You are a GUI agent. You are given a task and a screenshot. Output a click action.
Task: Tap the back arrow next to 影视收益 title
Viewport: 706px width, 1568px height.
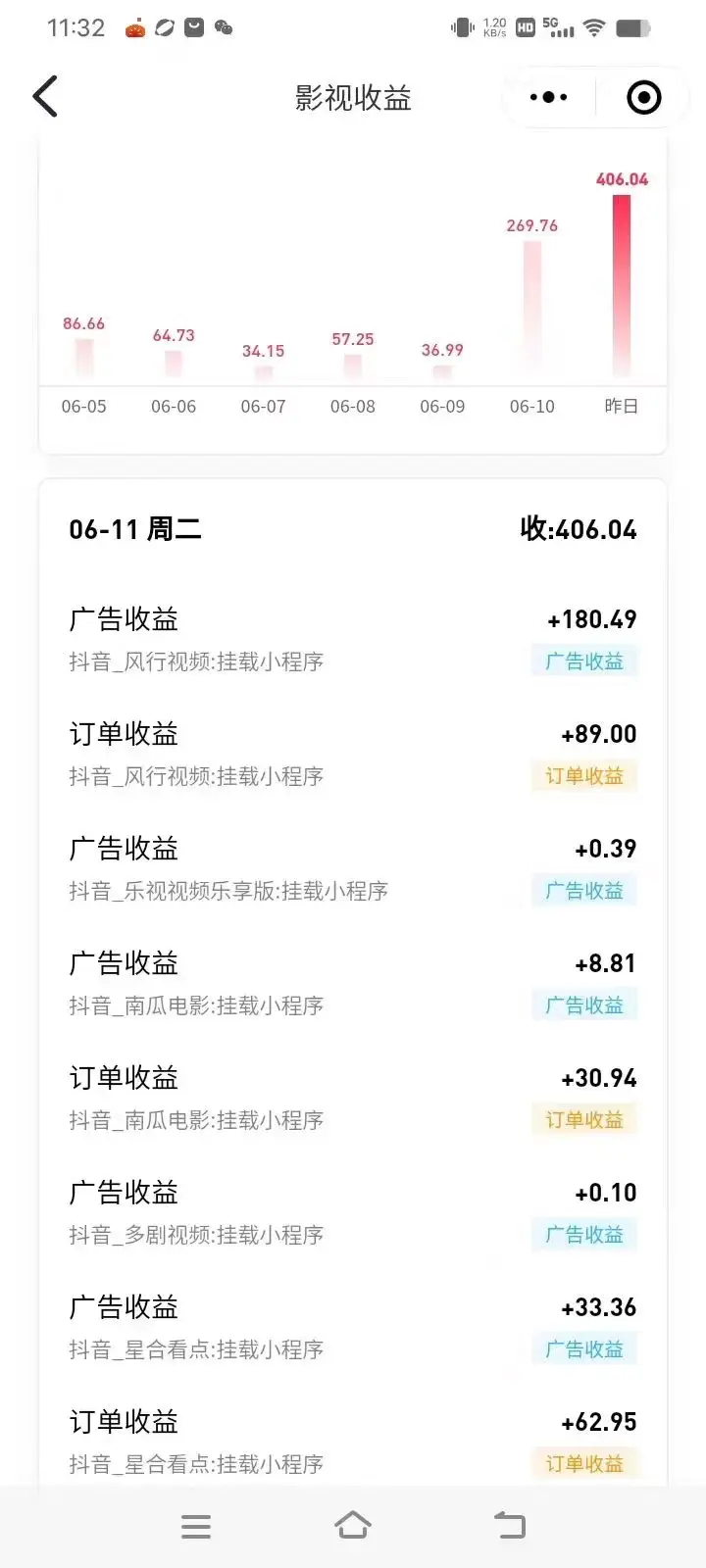44,96
